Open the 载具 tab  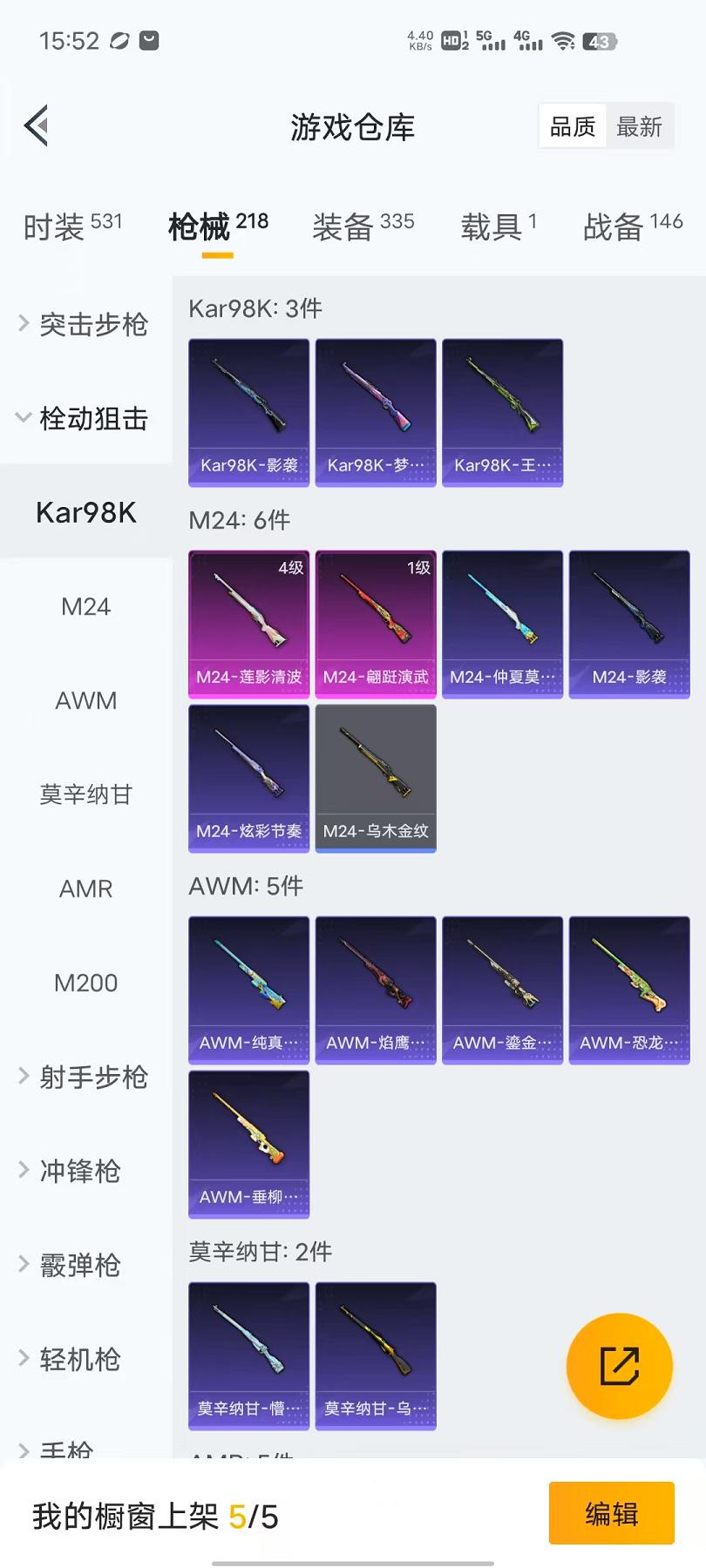tap(498, 226)
